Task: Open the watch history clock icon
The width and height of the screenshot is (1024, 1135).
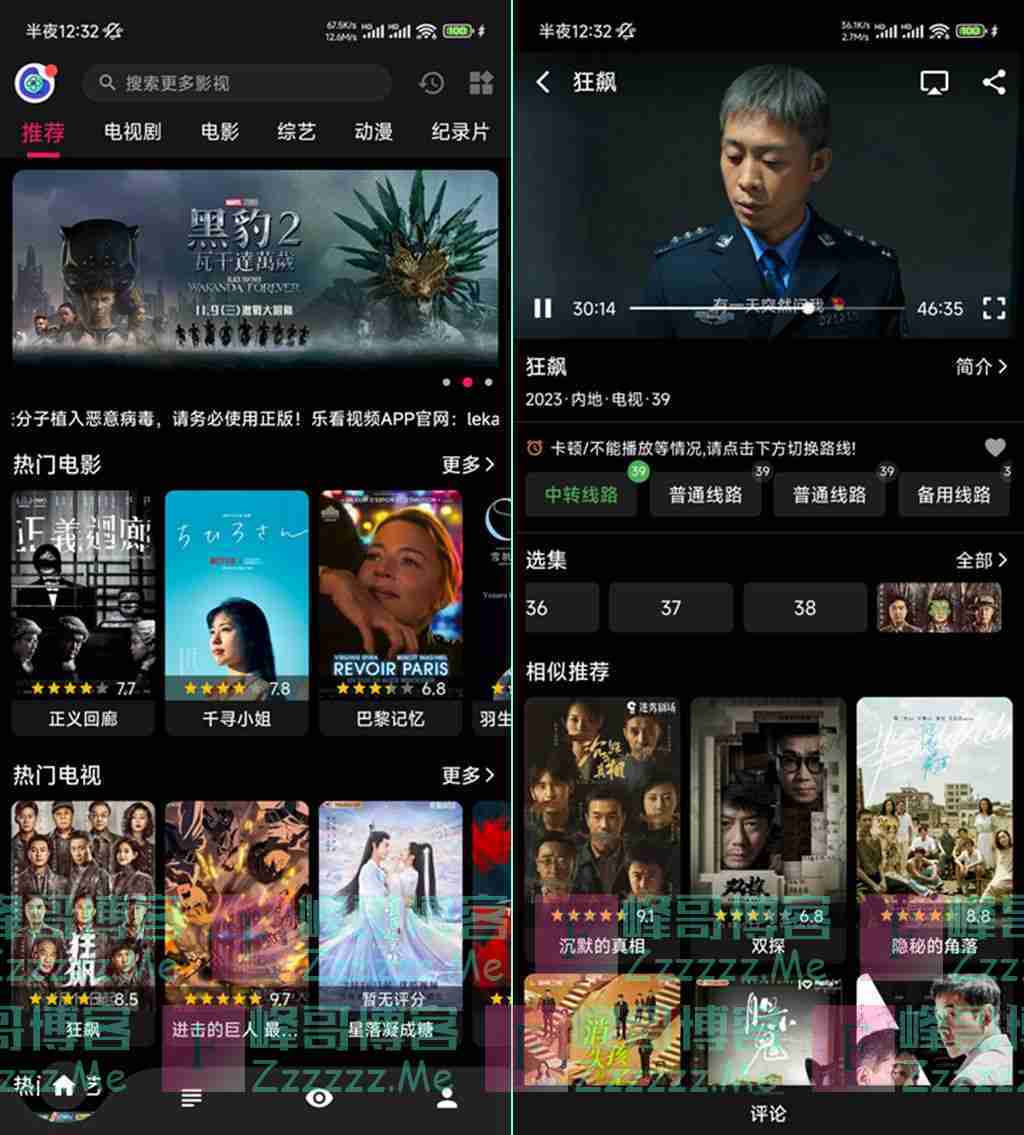Action: point(432,83)
